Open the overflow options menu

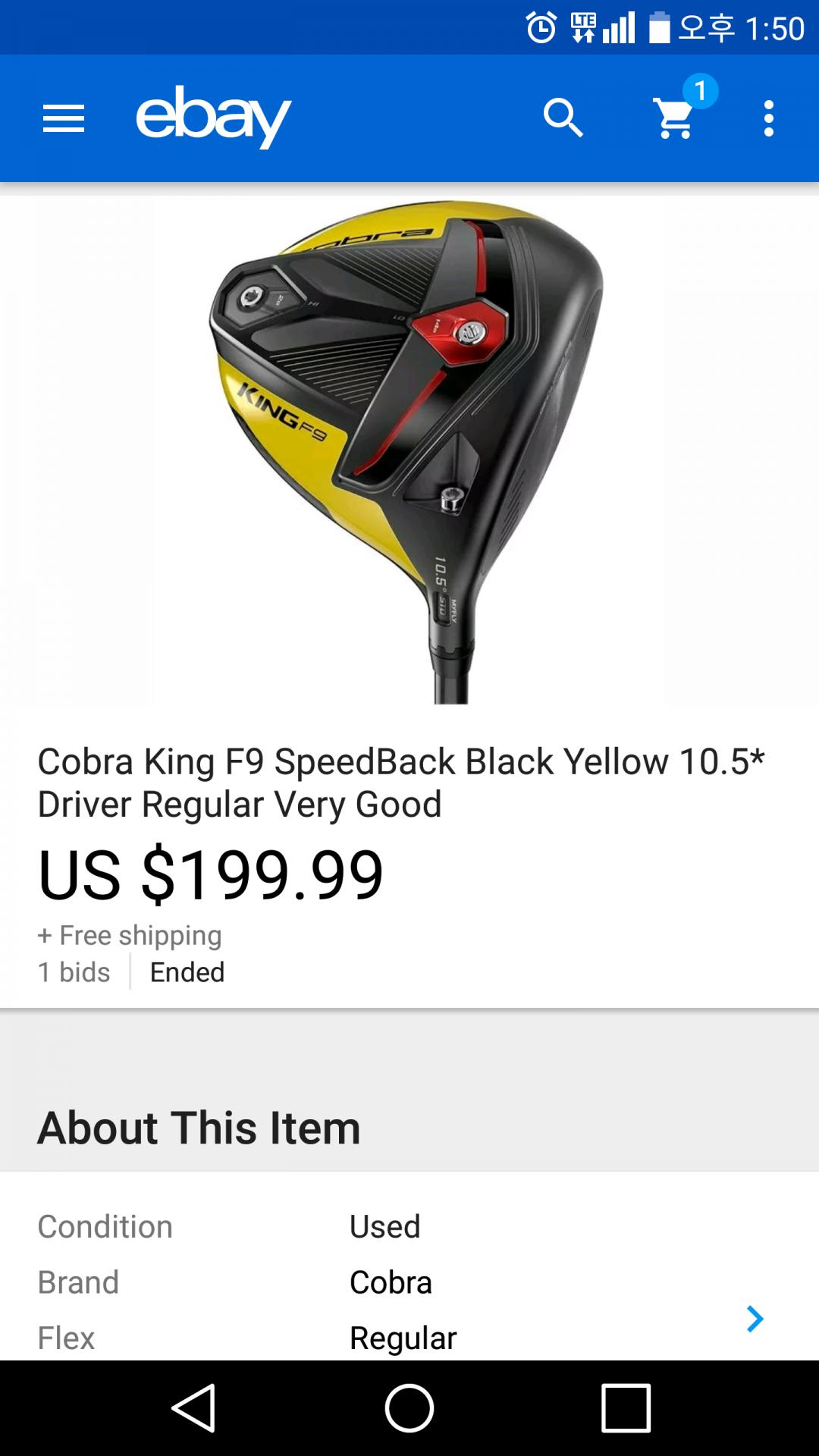[x=769, y=118]
